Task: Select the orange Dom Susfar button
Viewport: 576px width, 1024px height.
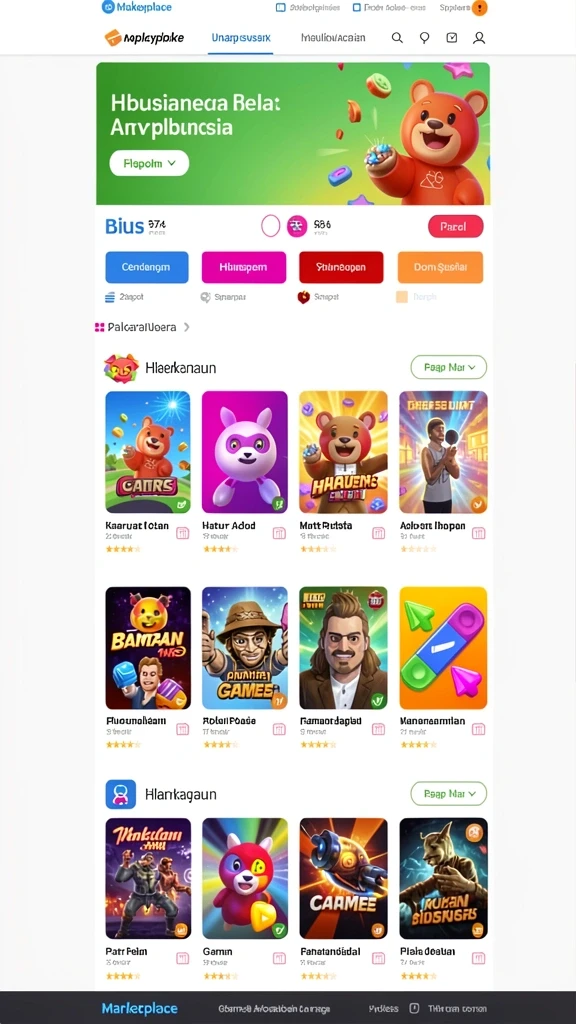Action: (x=440, y=267)
